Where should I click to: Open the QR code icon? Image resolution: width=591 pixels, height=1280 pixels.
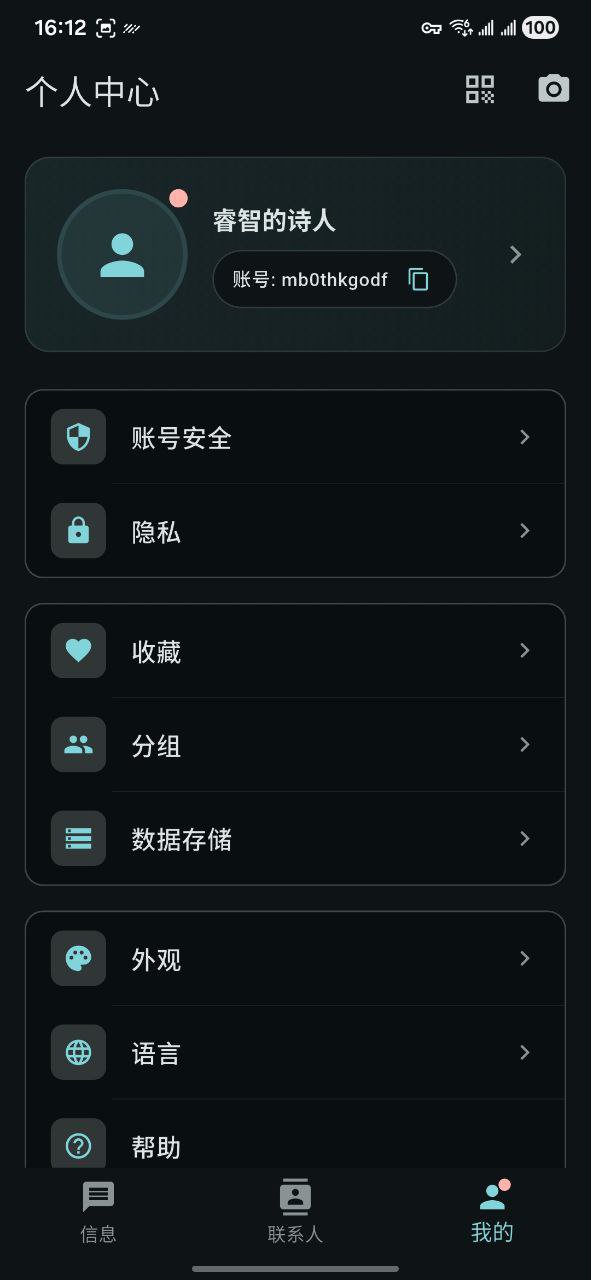click(x=480, y=89)
